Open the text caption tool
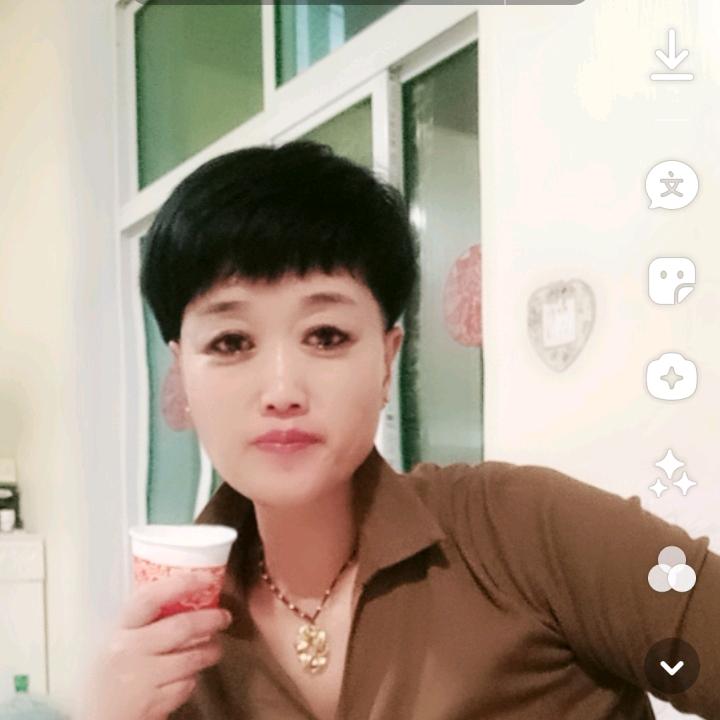The height and width of the screenshot is (720, 720). (671, 186)
